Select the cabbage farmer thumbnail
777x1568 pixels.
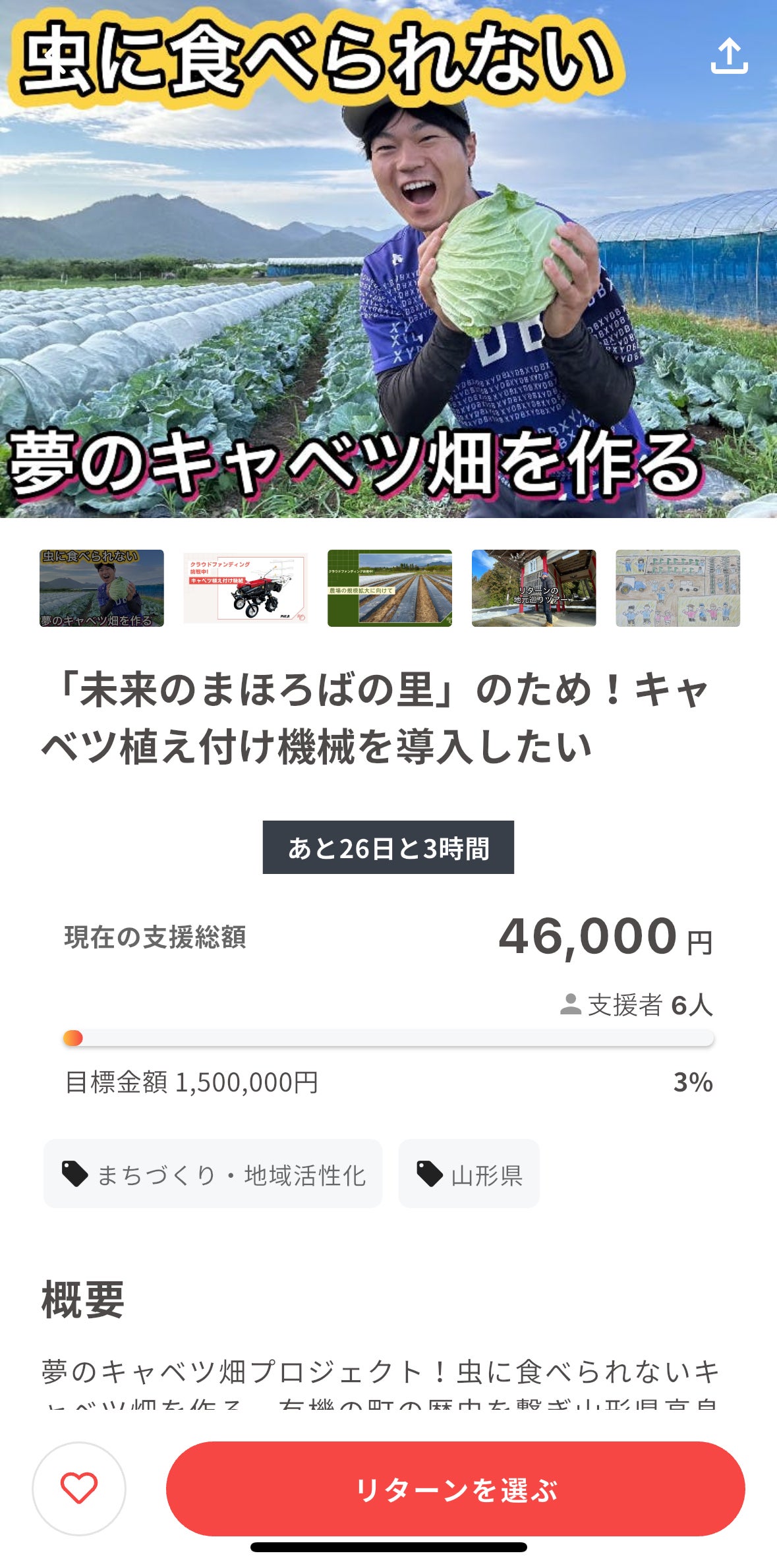[x=101, y=588]
